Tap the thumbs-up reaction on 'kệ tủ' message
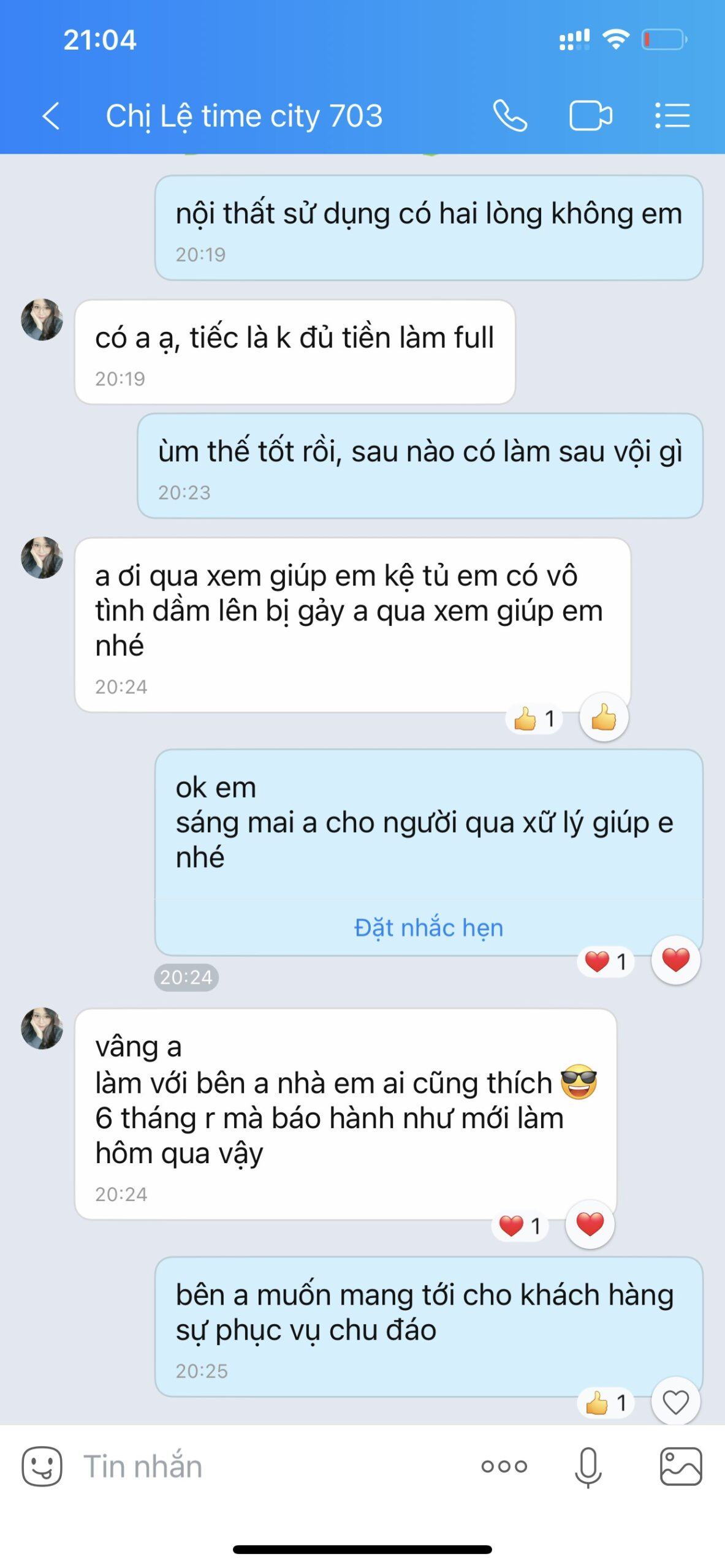This screenshot has height=1568, width=725. pos(604,717)
